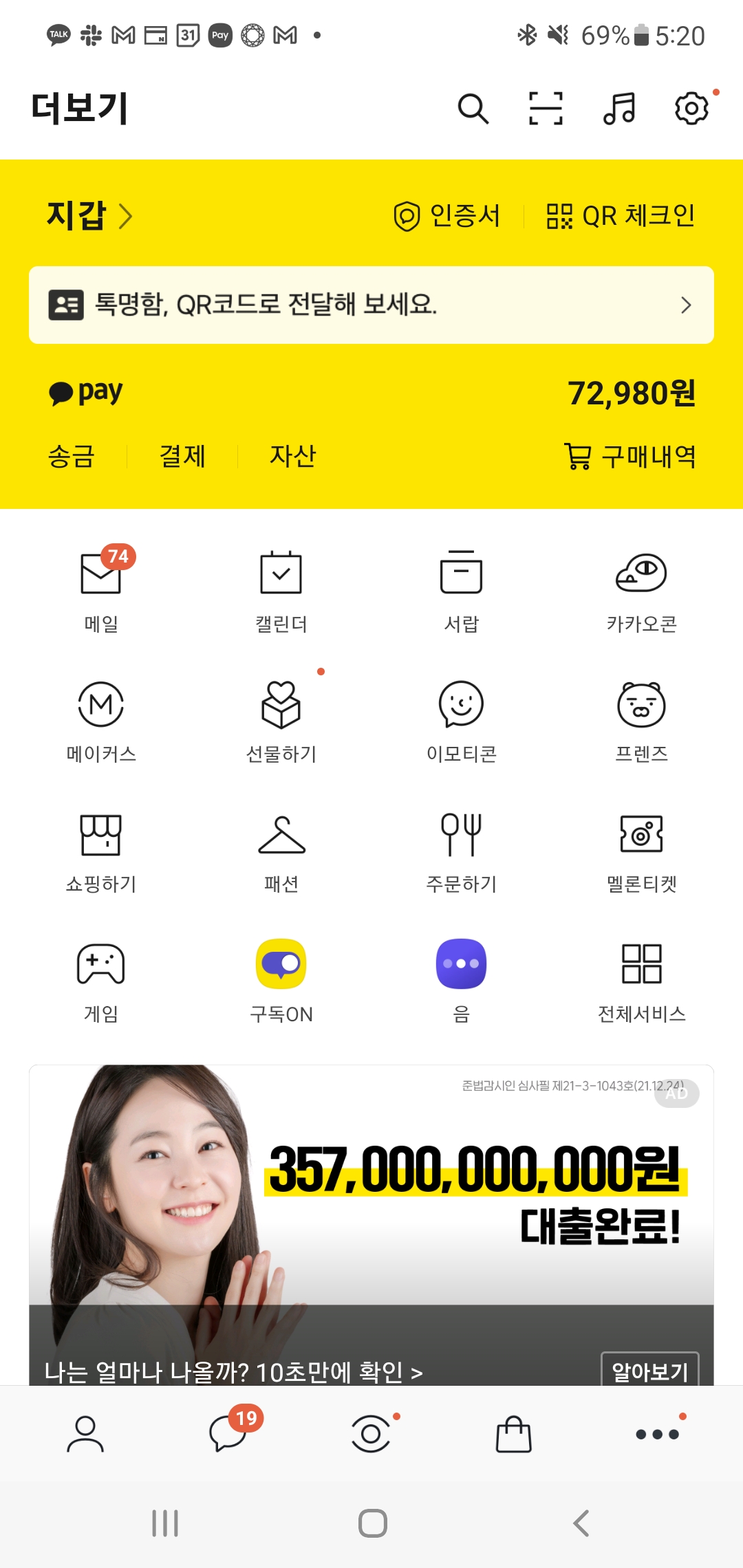Open the 톡명함 QR코드 banner
Viewport: 743px width, 1568px height.
[371, 305]
